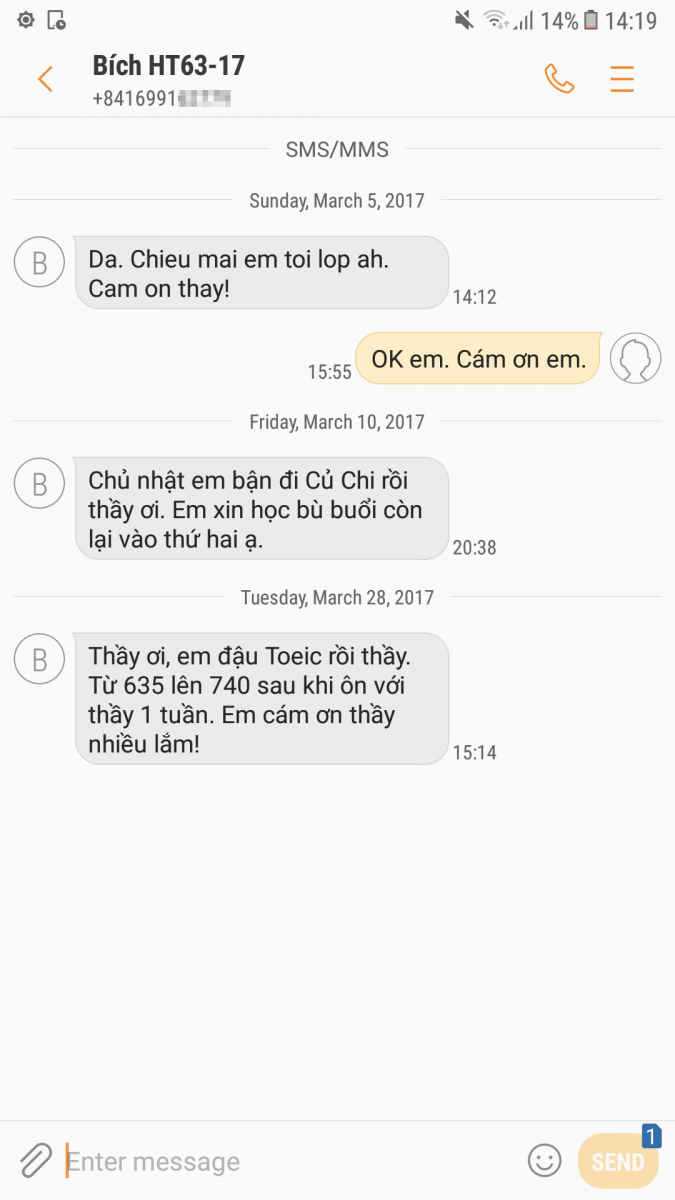Open the emoji picker
The width and height of the screenshot is (675, 1200).
pos(544,1160)
